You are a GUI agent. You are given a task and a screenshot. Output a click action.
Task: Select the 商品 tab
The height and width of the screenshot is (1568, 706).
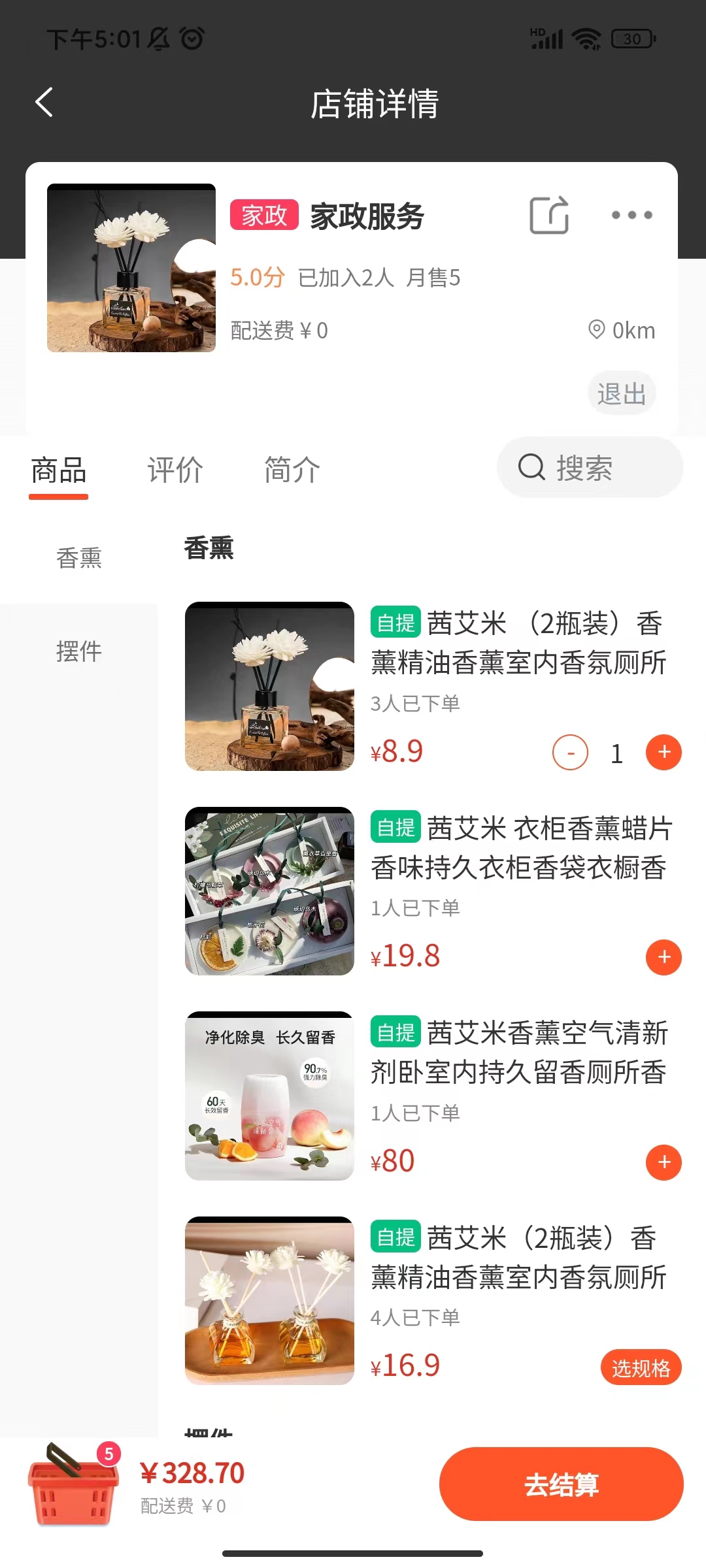click(x=59, y=470)
